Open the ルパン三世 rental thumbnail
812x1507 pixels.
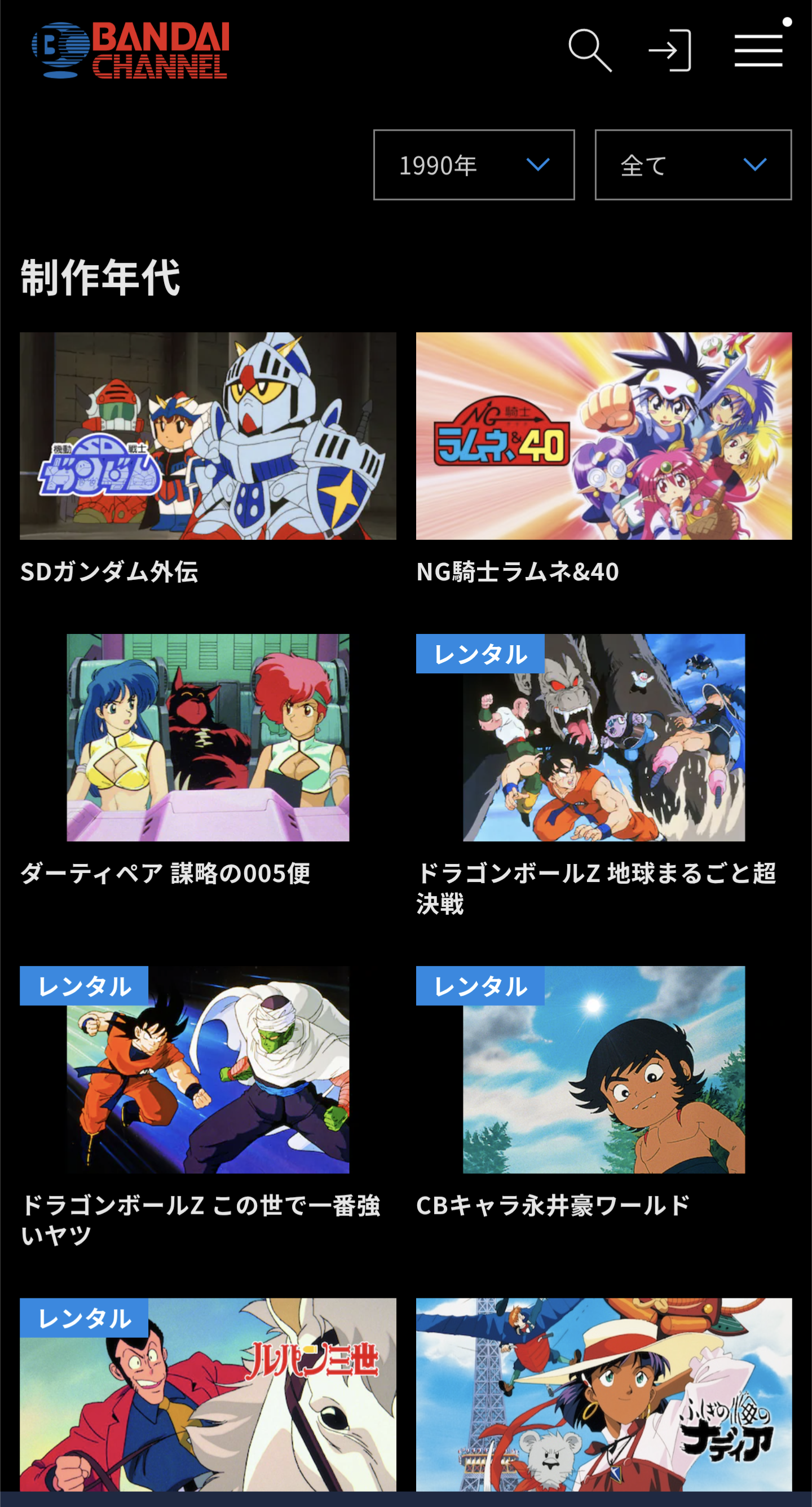(208, 1395)
